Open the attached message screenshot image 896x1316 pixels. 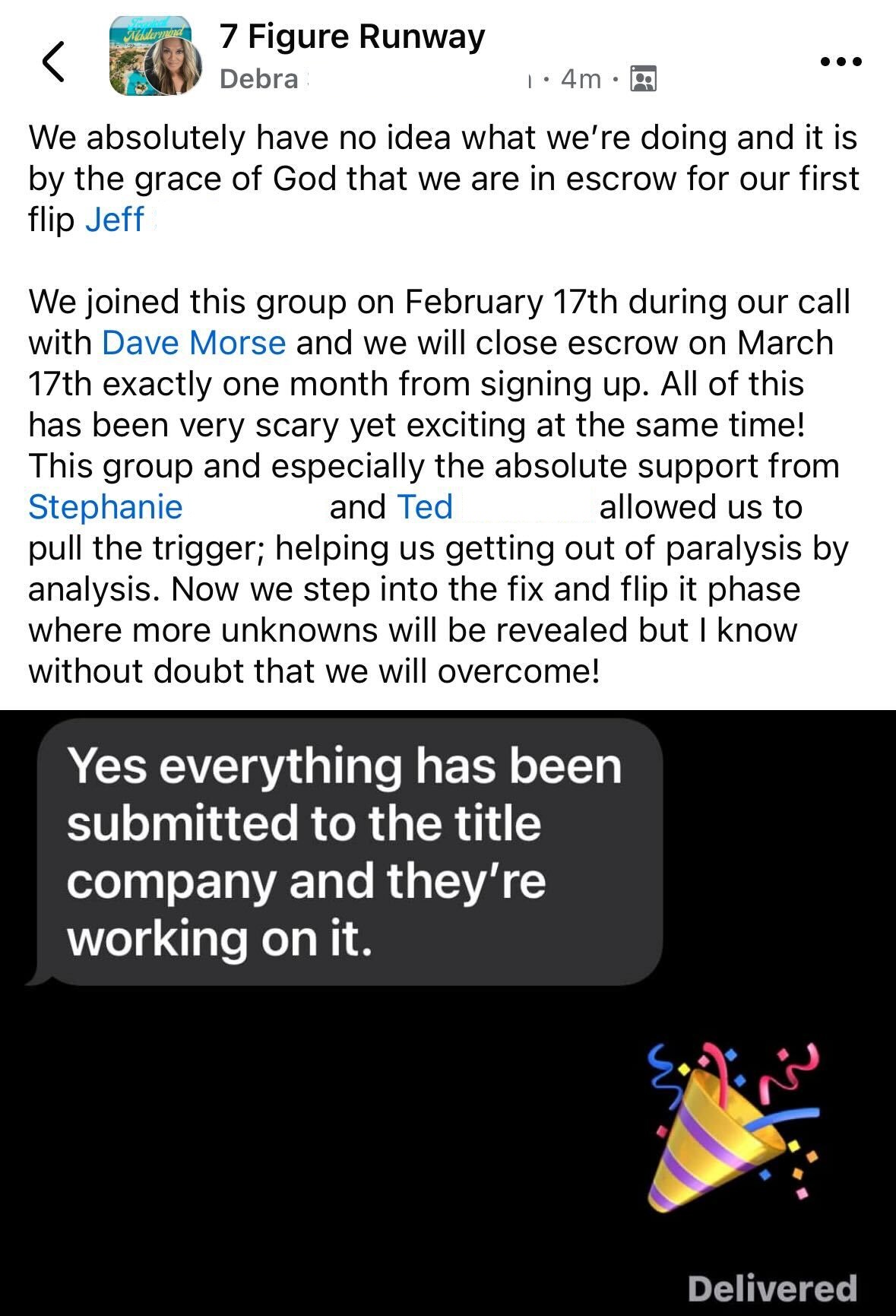448,1011
